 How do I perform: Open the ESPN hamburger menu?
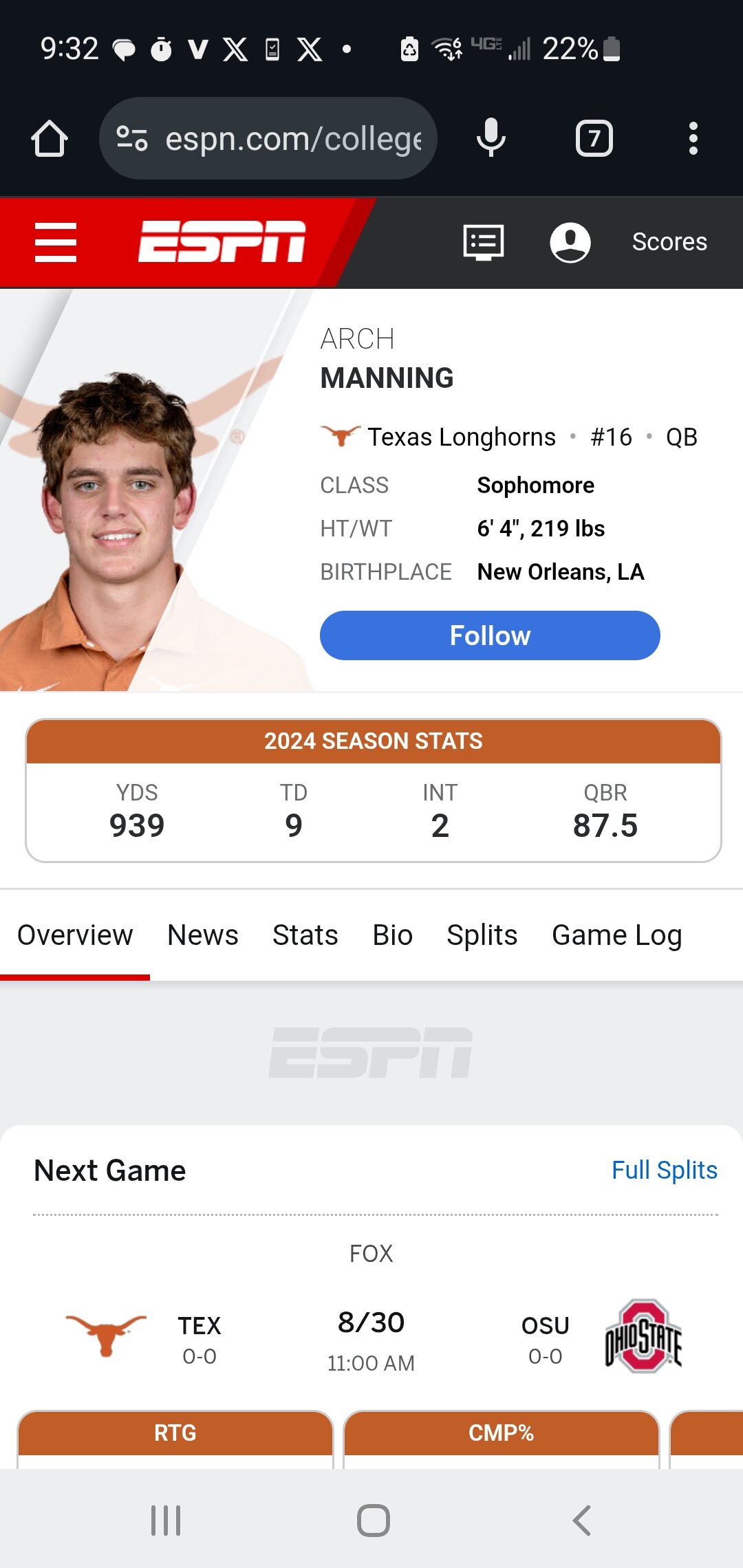tap(56, 242)
